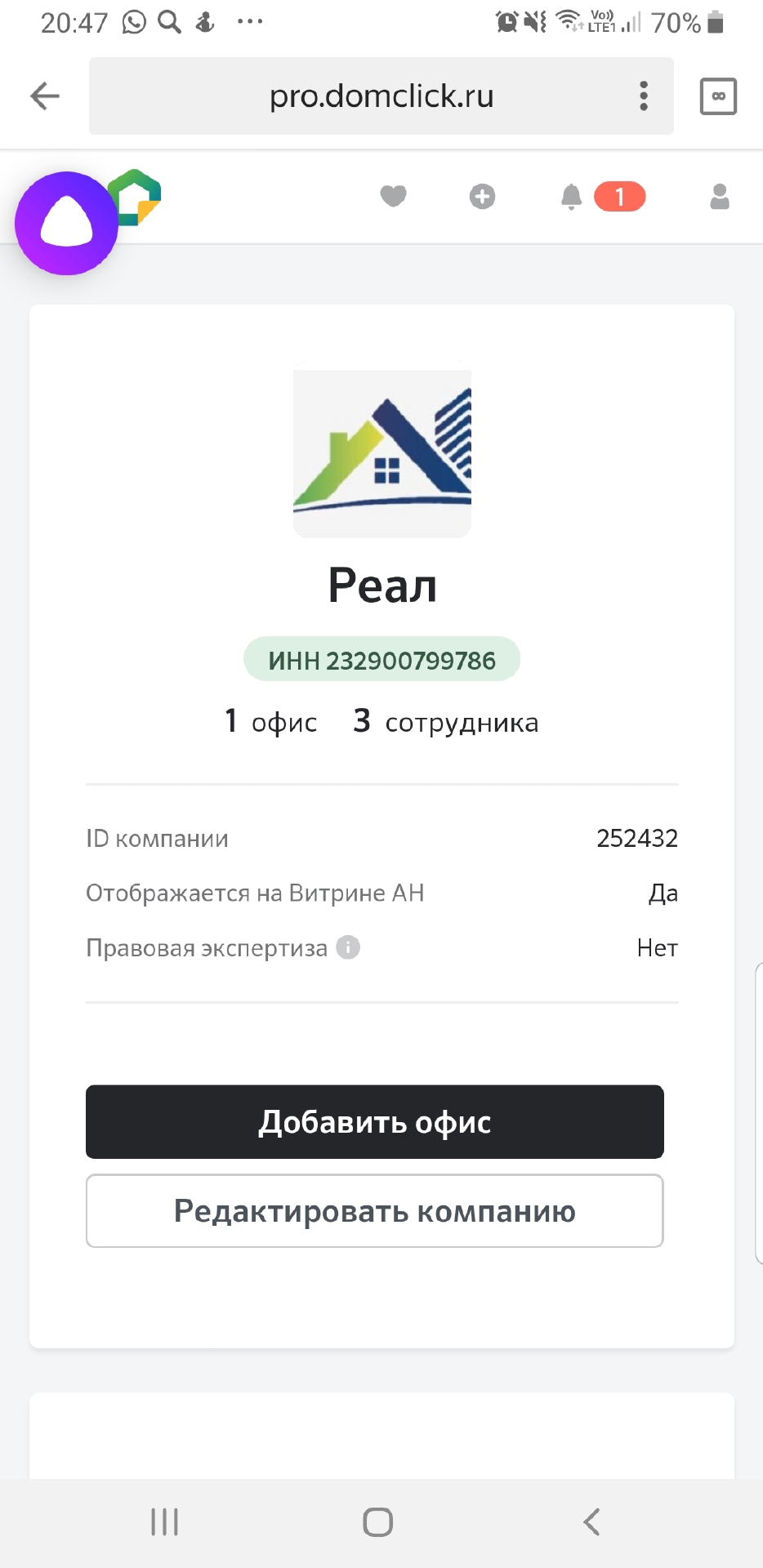The width and height of the screenshot is (763, 1568).
Task: Open the Alice voice assistant button
Action: [67, 223]
